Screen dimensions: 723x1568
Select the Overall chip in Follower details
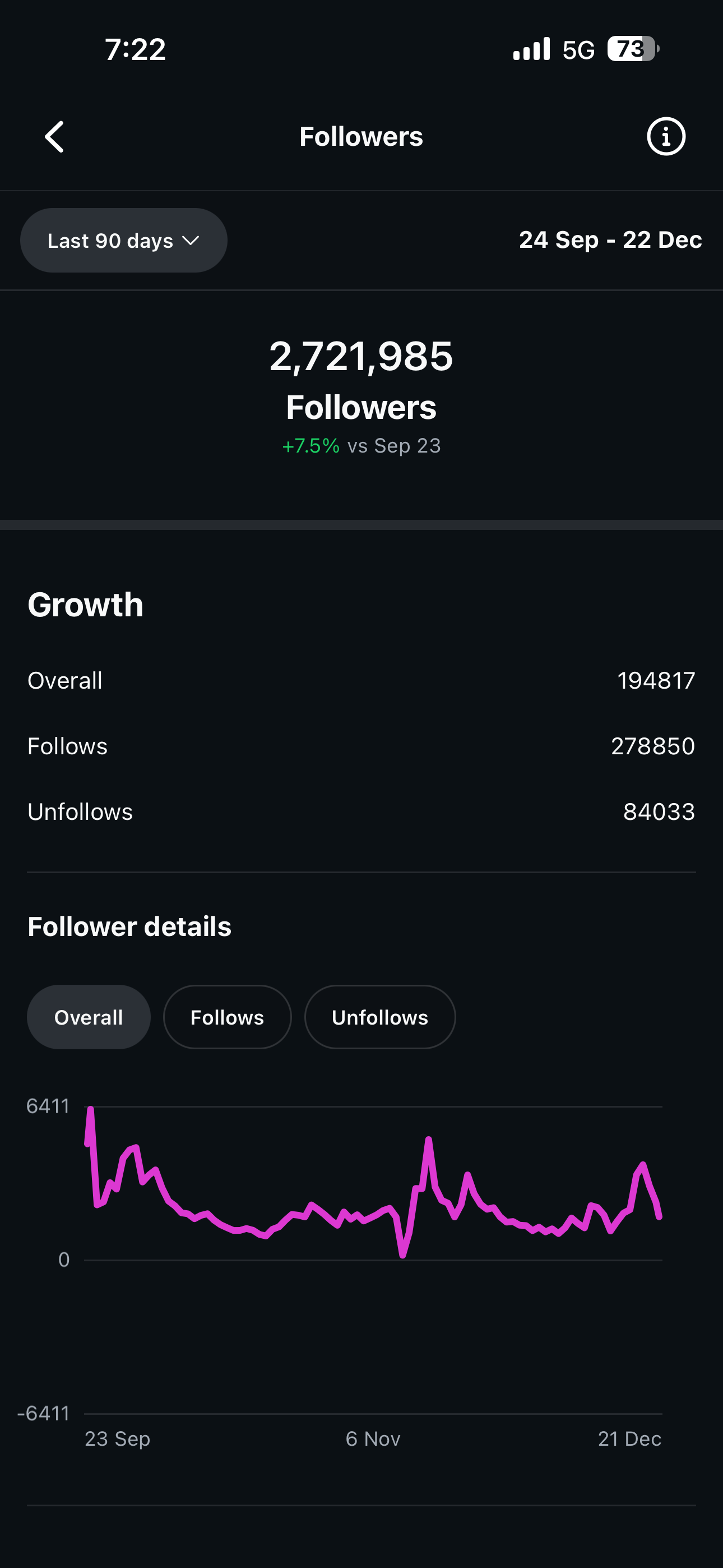pos(89,1017)
